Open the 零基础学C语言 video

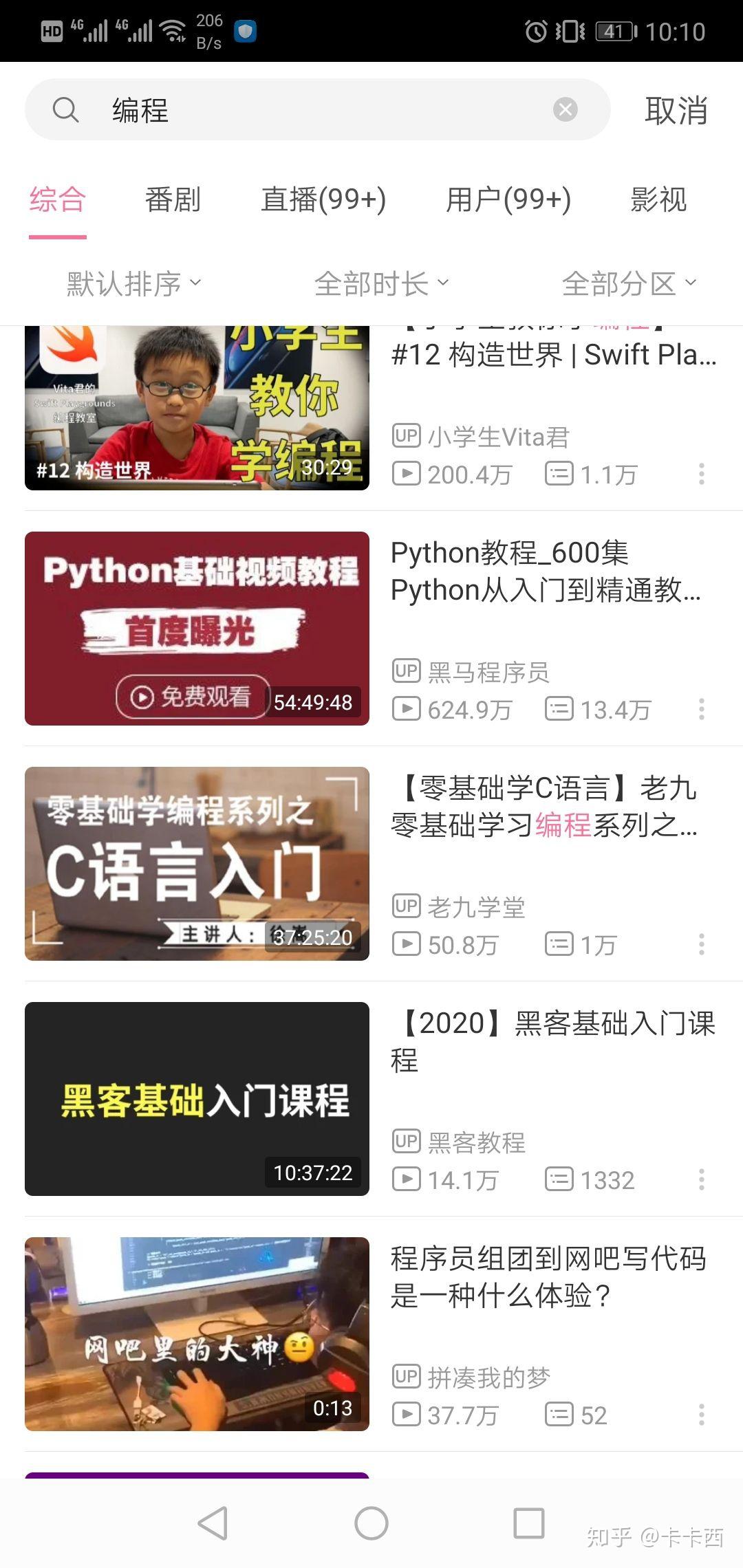coord(197,863)
